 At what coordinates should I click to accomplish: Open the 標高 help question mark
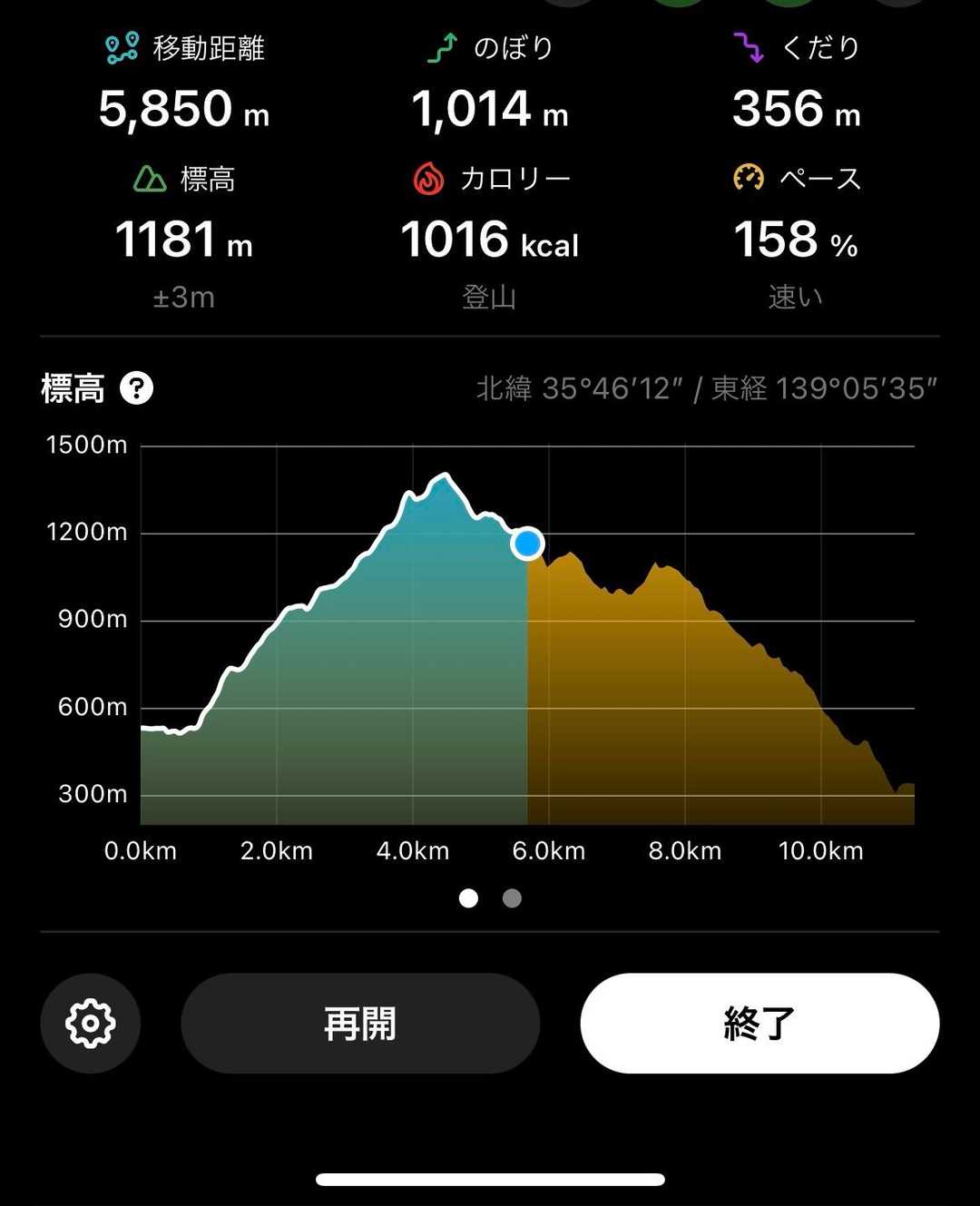(x=137, y=388)
